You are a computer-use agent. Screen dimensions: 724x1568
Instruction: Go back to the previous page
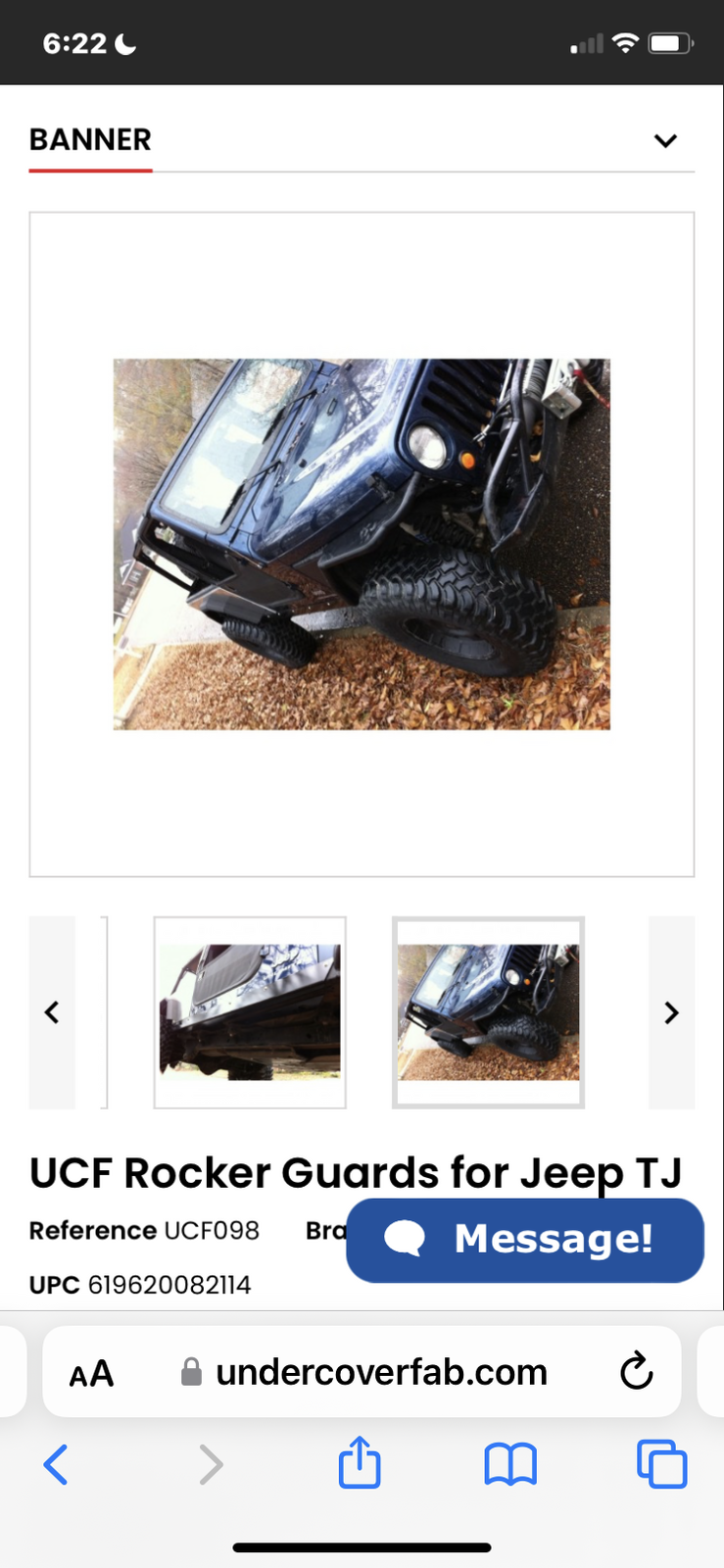[x=56, y=1465]
